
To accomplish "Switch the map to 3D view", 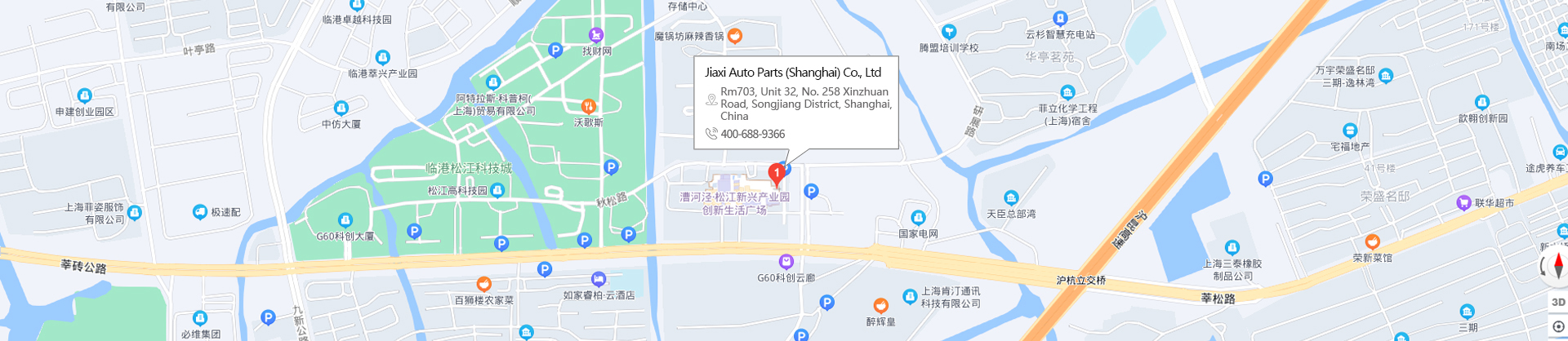I will 1558,302.
